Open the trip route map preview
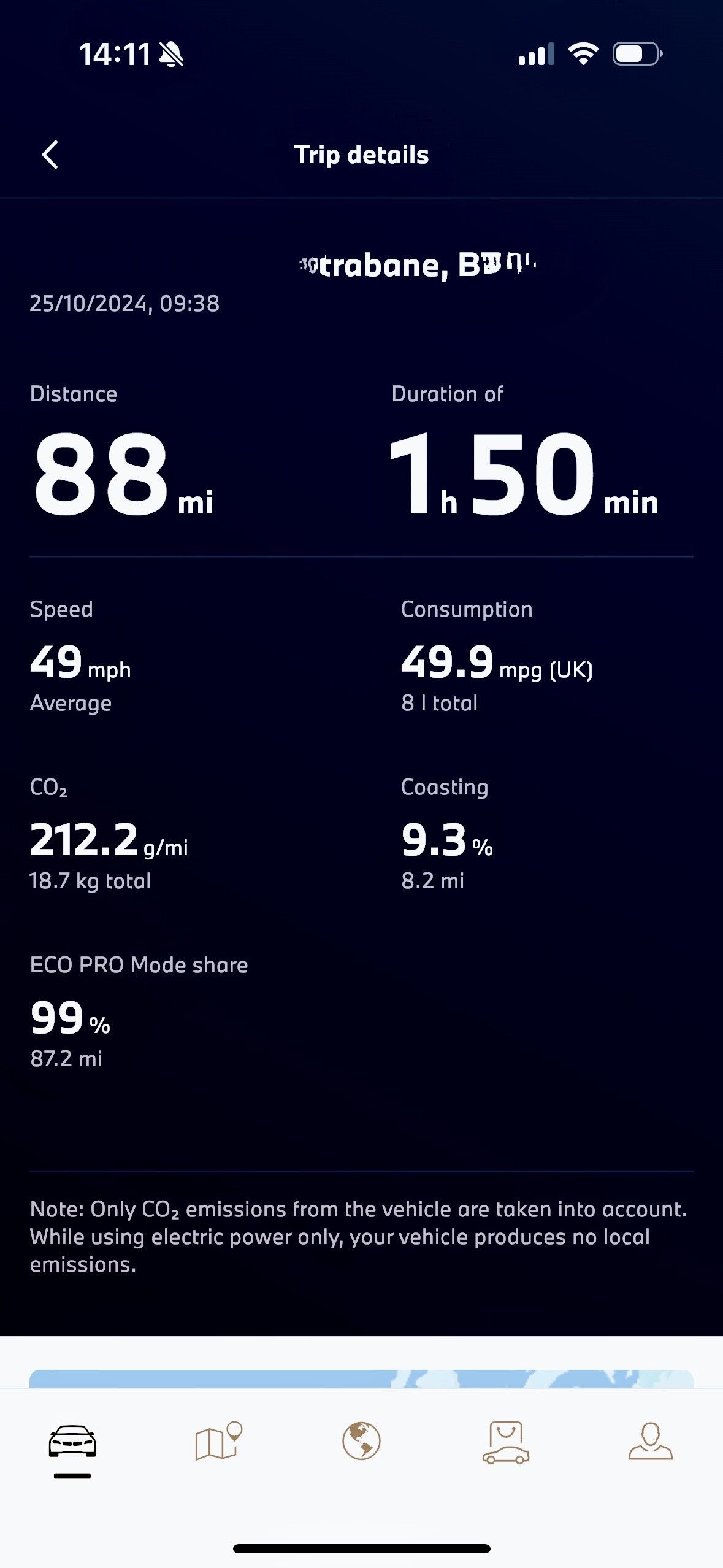 361,1378
